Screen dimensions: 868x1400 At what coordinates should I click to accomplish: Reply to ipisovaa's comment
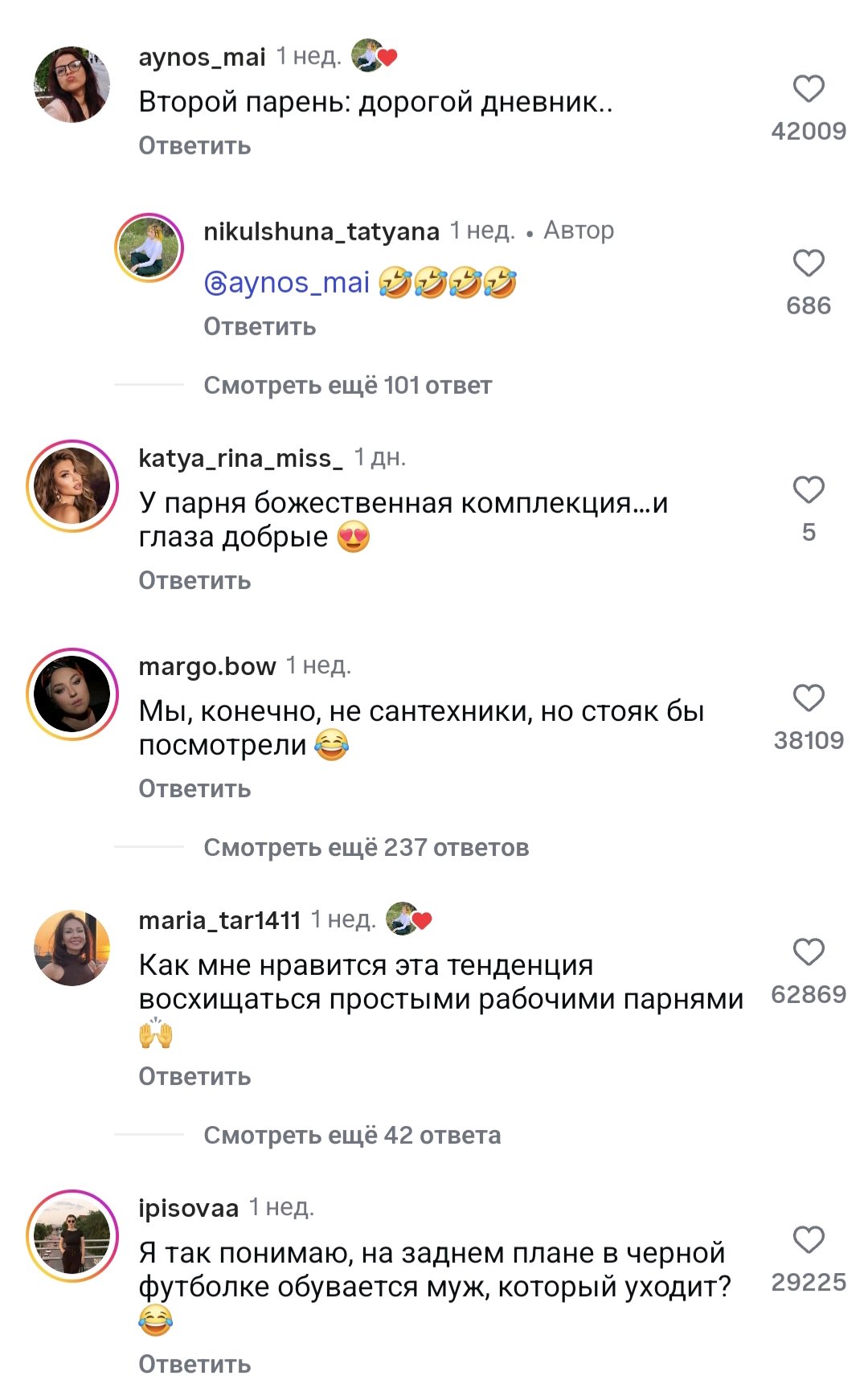(194, 1365)
